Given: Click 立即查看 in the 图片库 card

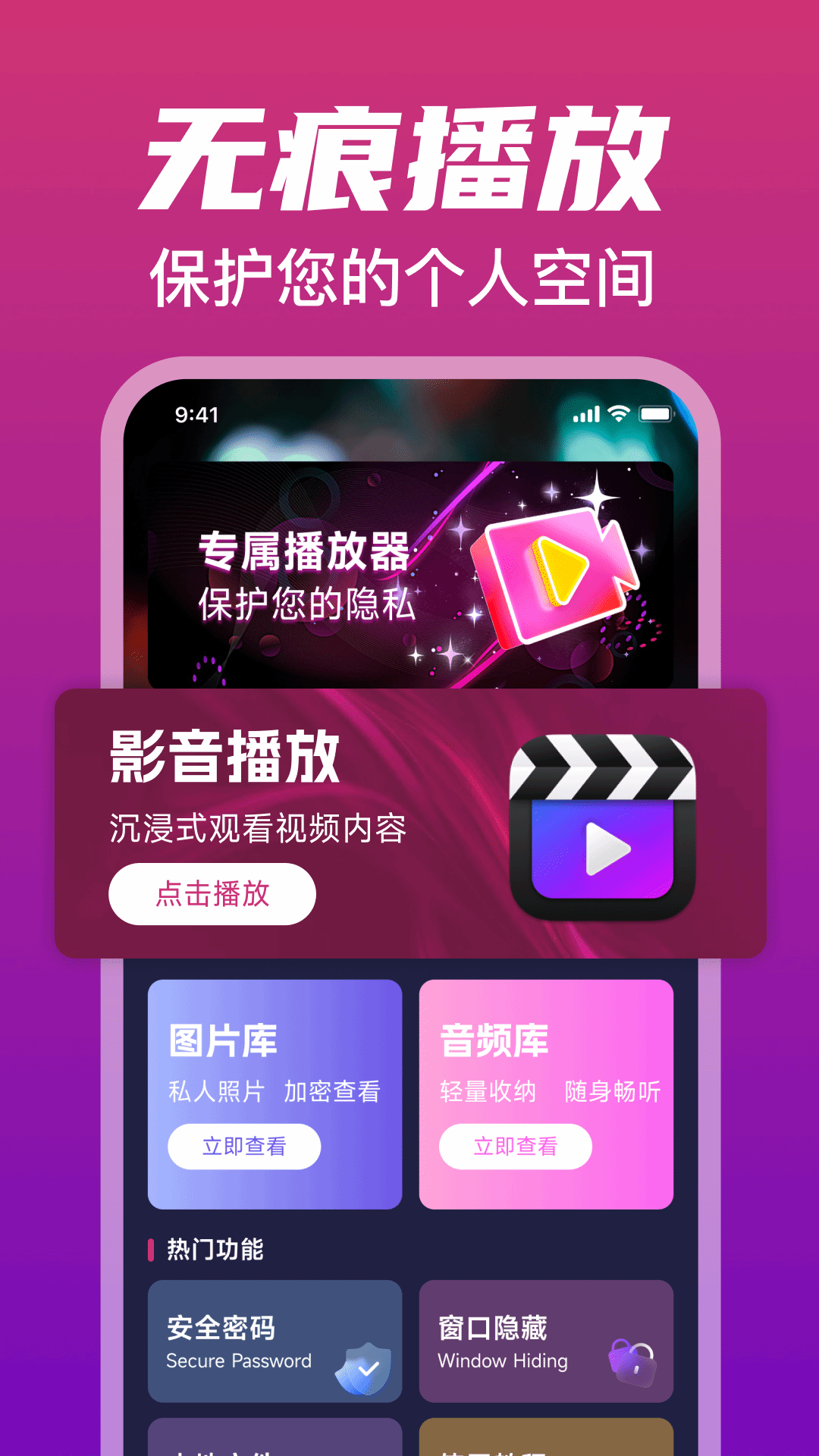Looking at the screenshot, I should (x=243, y=1147).
